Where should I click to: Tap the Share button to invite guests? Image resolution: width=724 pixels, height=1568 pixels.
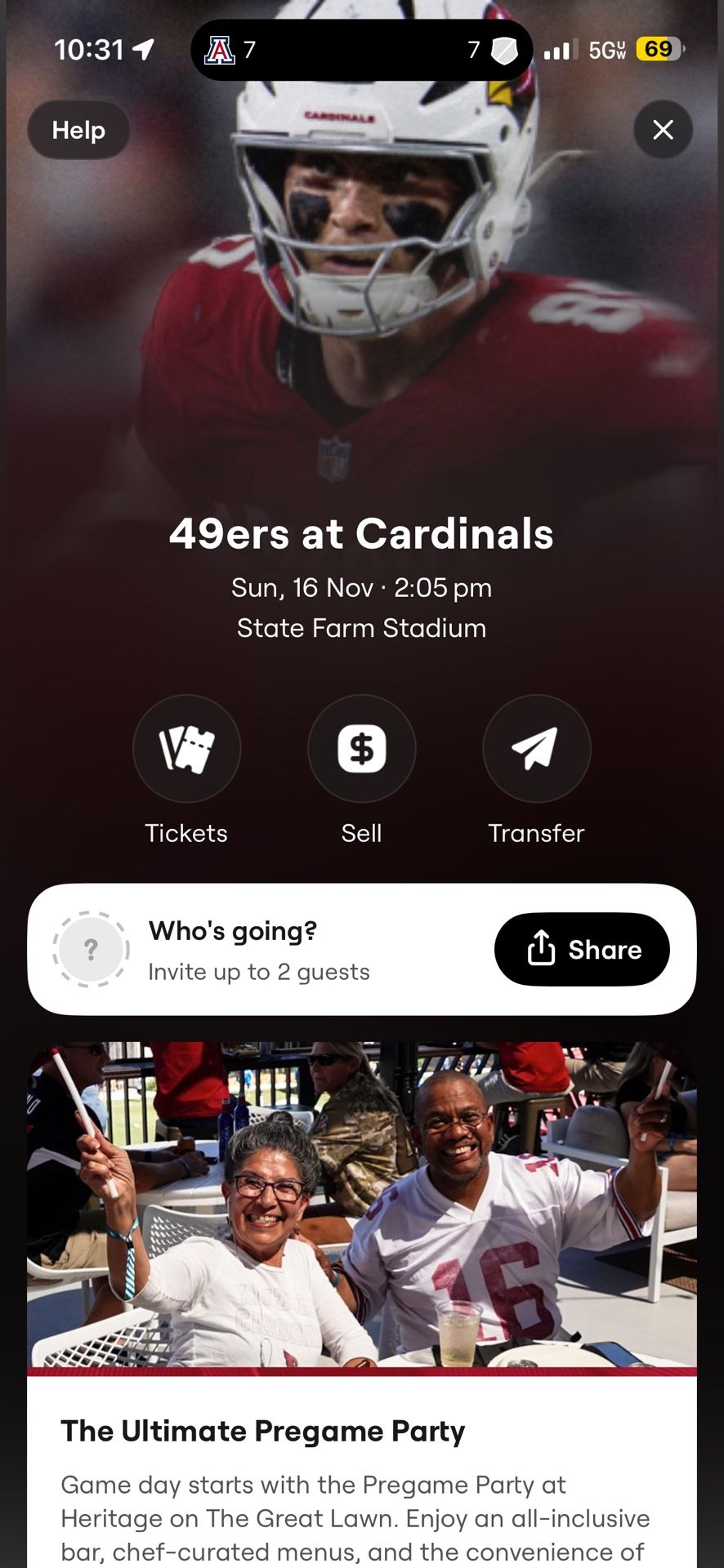(582, 949)
